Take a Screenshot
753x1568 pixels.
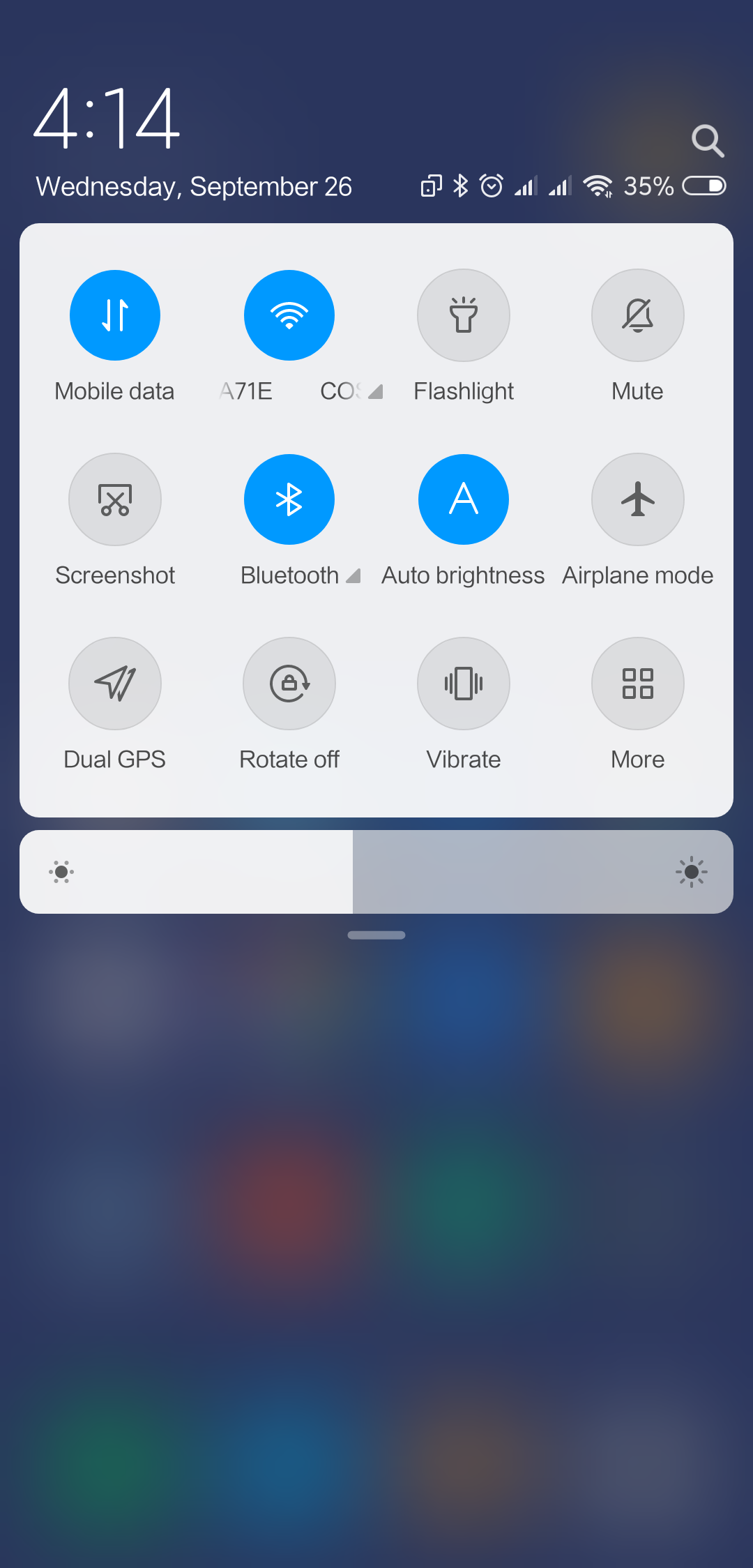click(115, 499)
